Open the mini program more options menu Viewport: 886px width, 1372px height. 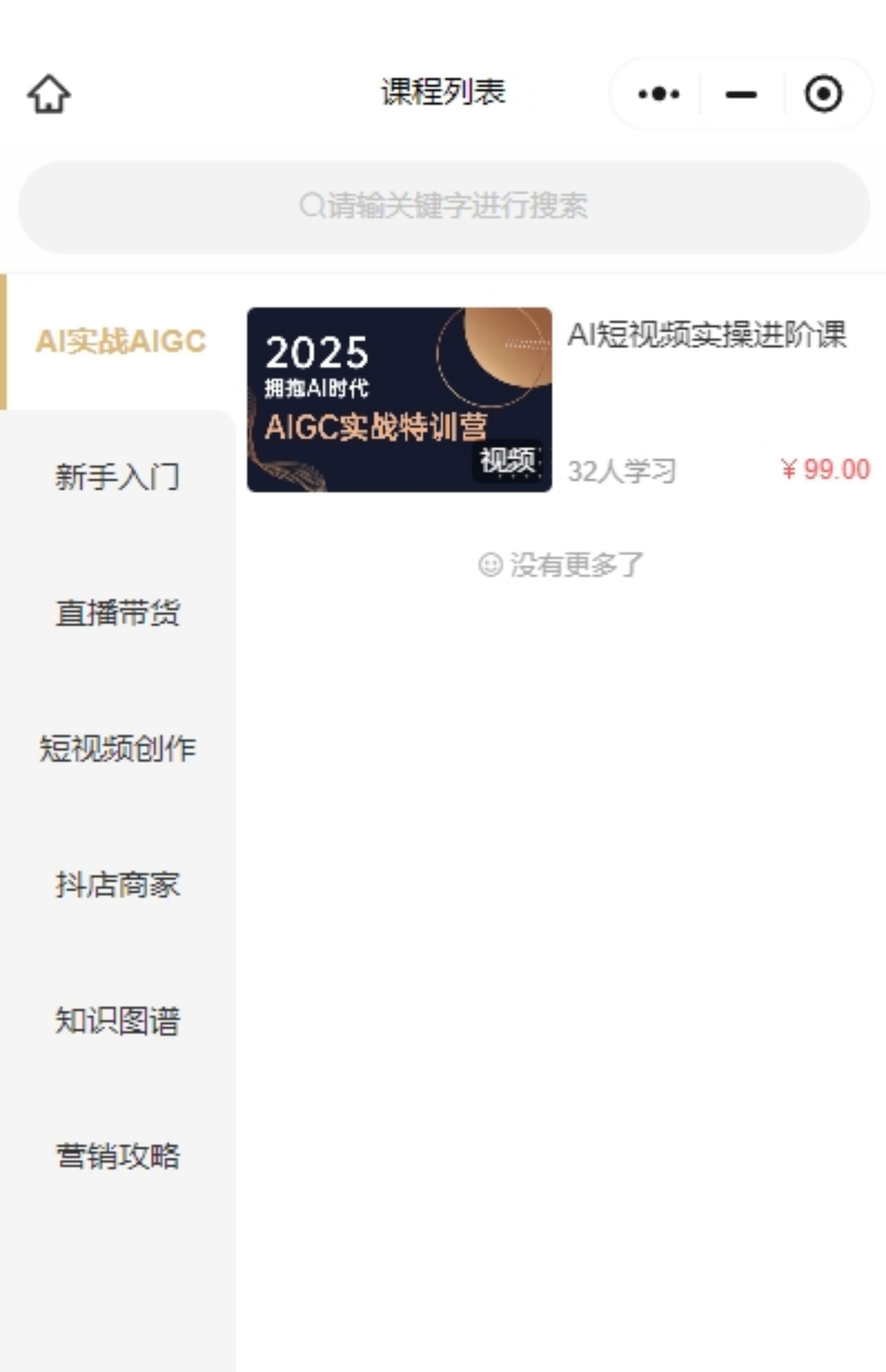(x=659, y=94)
